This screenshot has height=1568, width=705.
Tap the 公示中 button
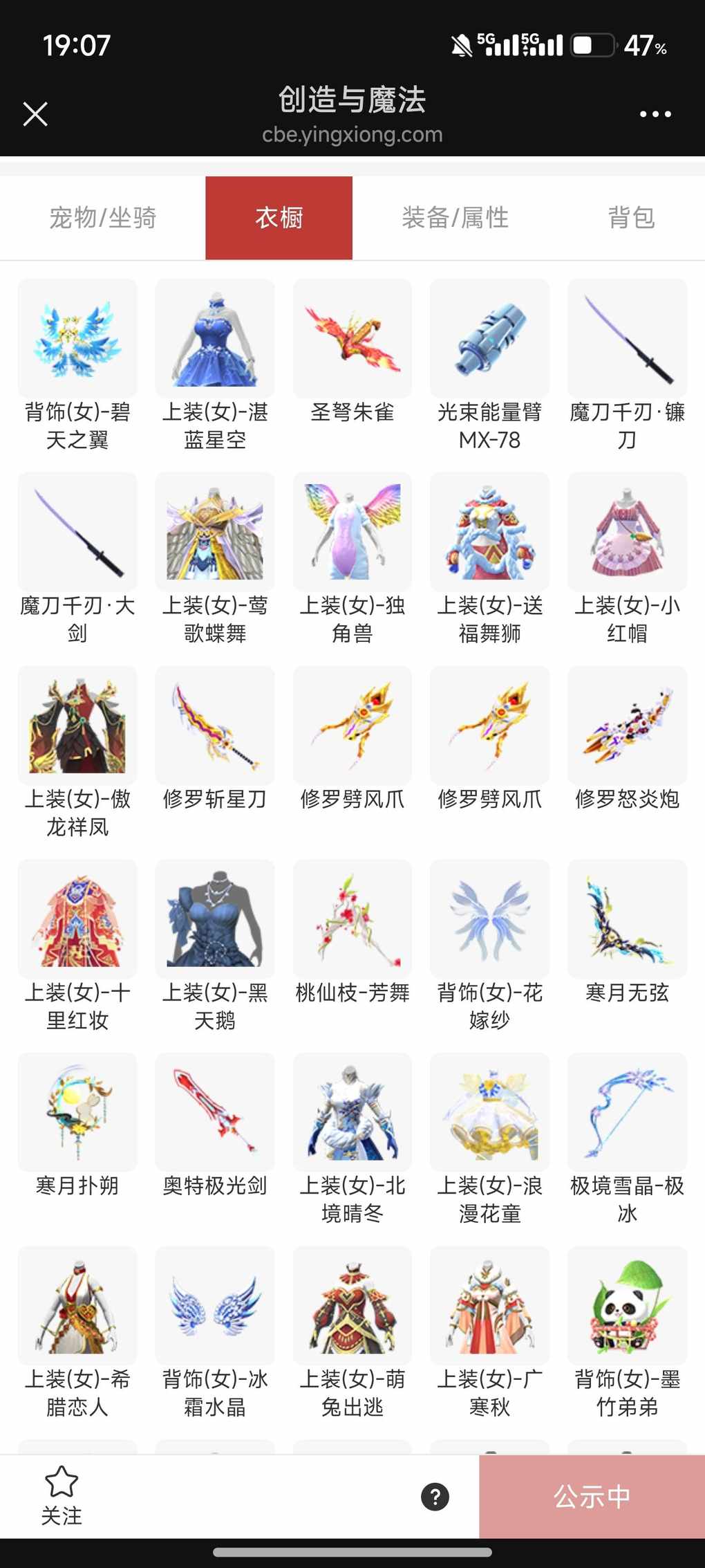[592, 1497]
